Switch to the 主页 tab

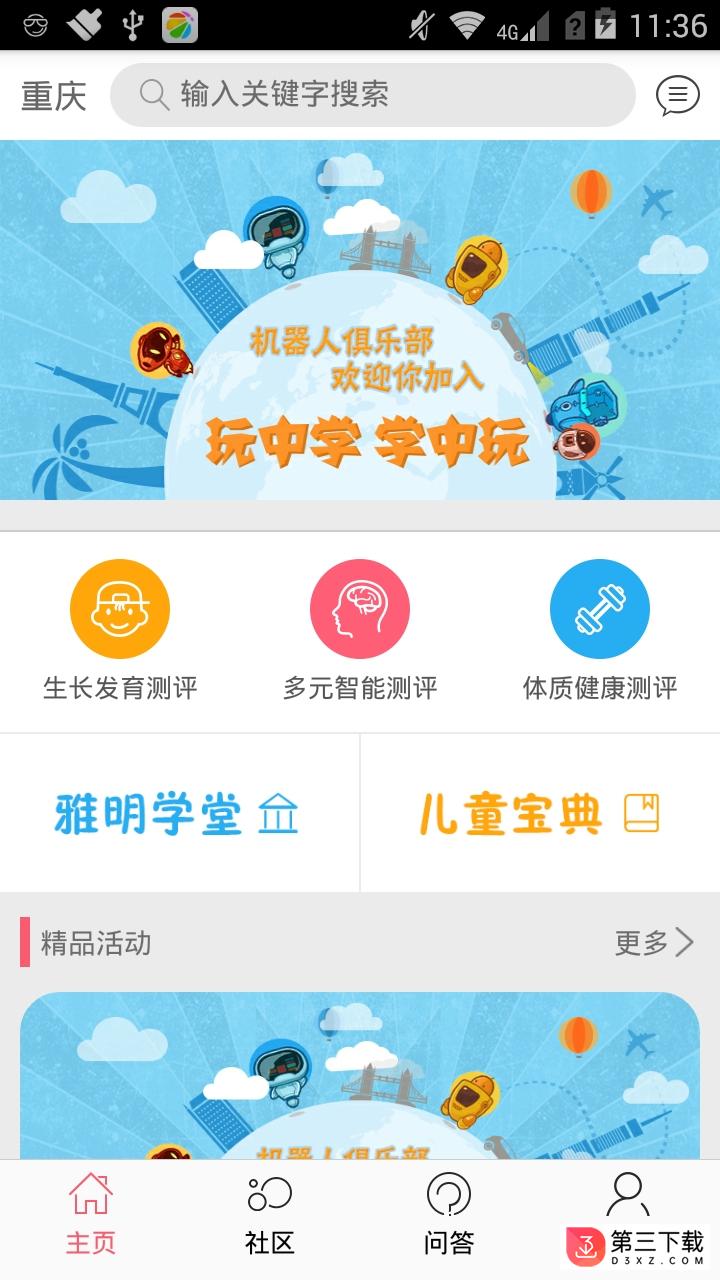pos(90,1214)
